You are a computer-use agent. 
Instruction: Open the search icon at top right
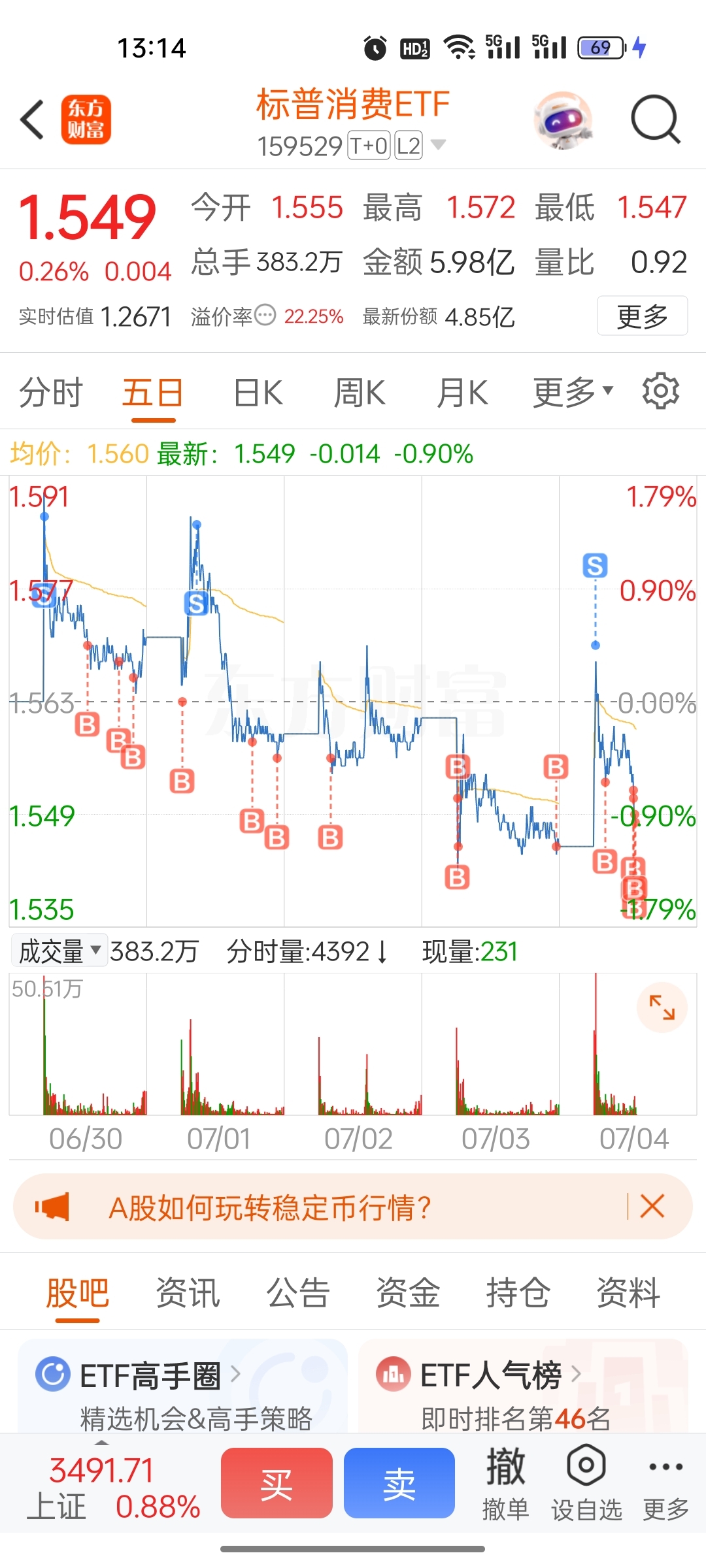(x=654, y=120)
